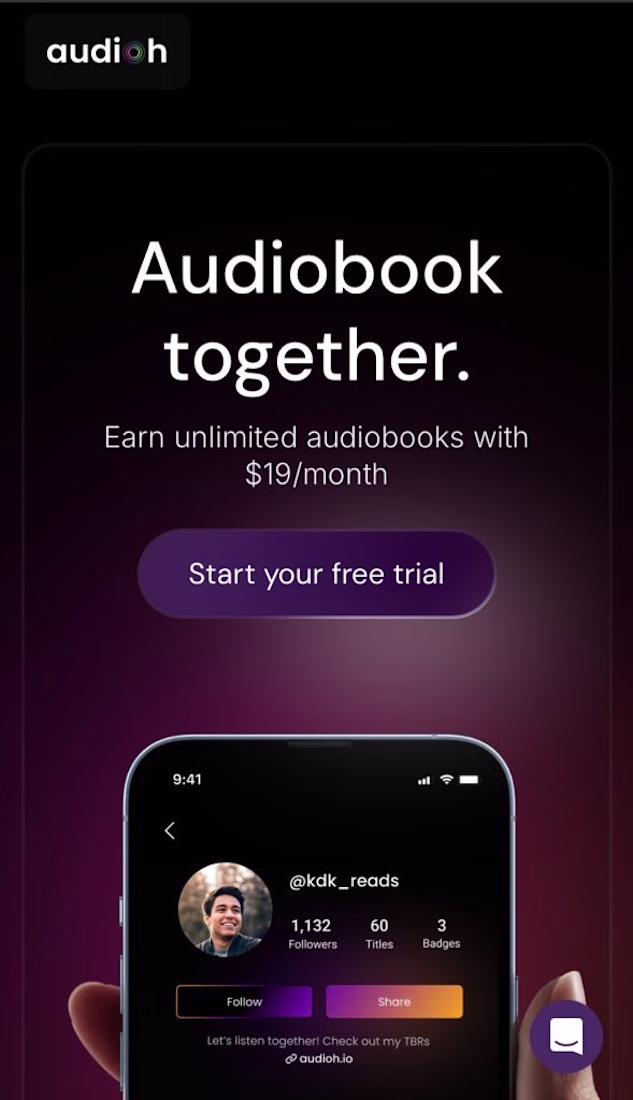This screenshot has height=1100, width=633.
Task: Start your free trial
Action: [316, 574]
